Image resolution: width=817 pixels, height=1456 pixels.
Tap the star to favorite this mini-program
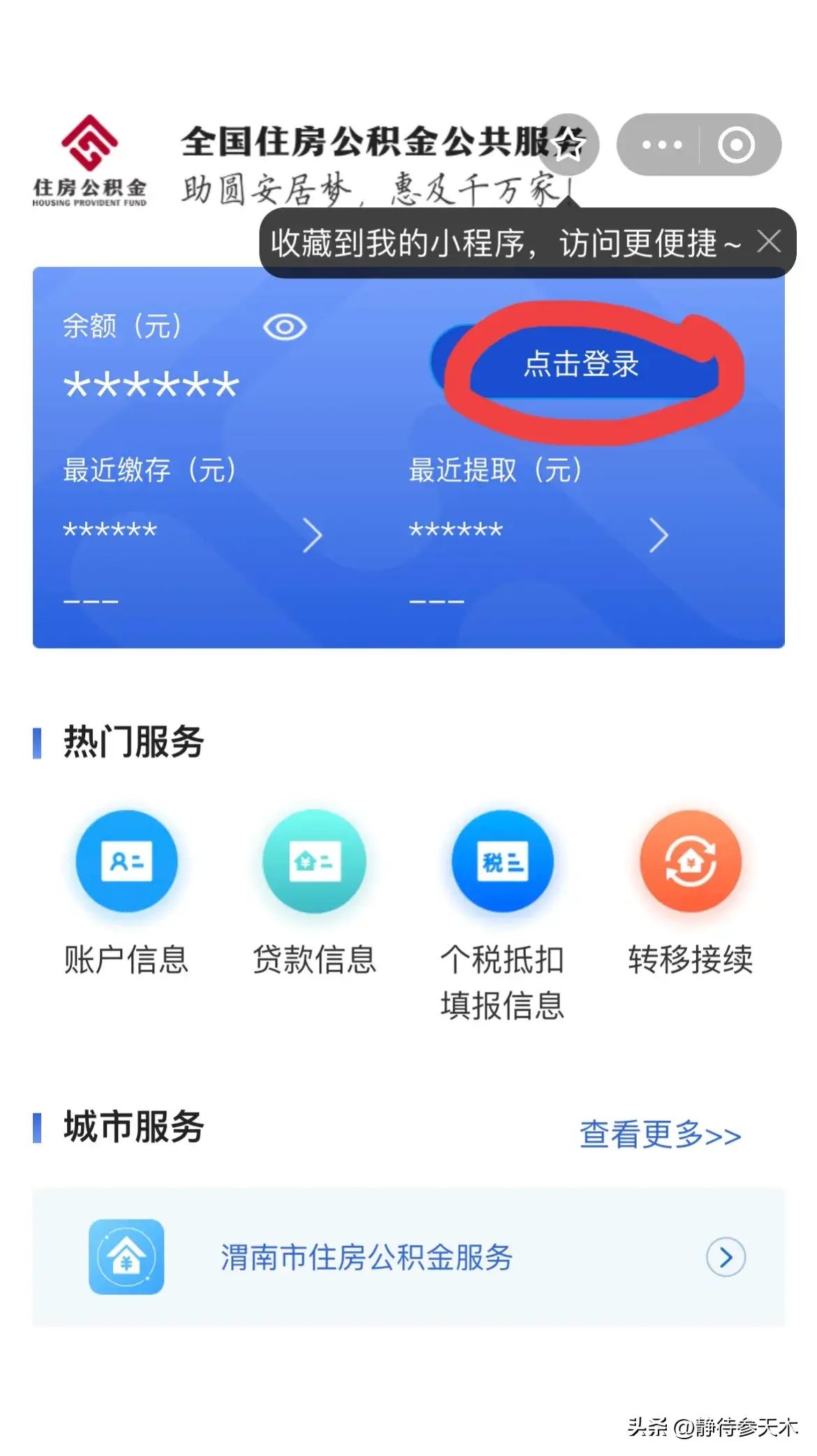tap(569, 143)
